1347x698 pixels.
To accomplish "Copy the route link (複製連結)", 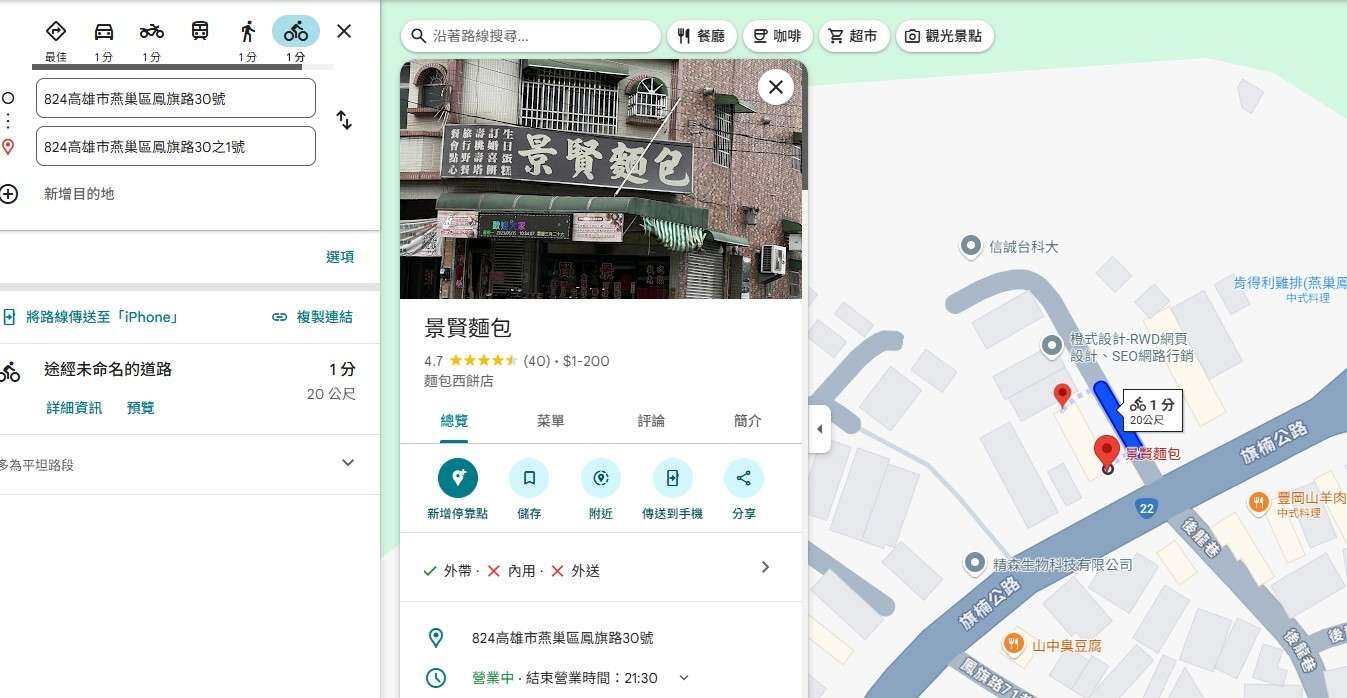I will tap(312, 317).
